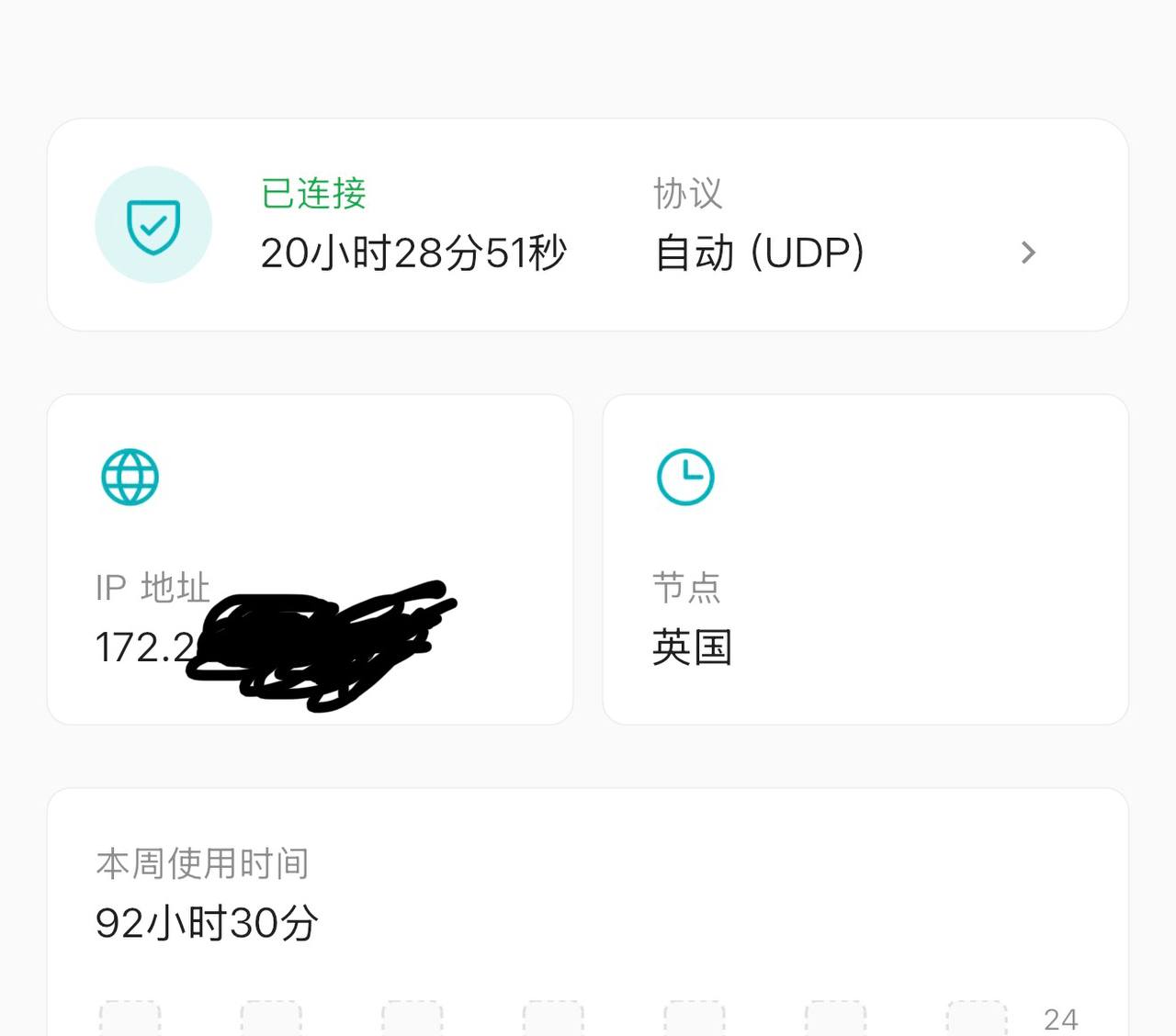
Task: Open the 协议 自动 (UDP) protocol settings
Action: (845, 226)
